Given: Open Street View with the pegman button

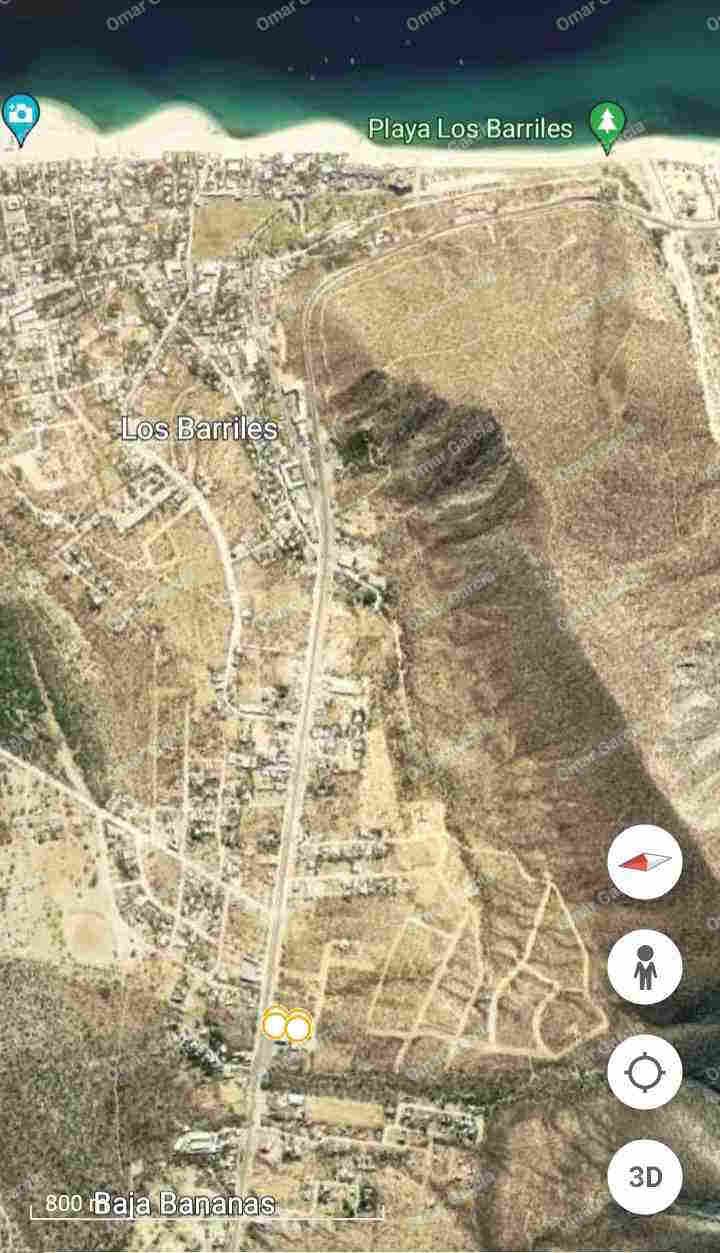Looking at the screenshot, I should tap(645, 967).
